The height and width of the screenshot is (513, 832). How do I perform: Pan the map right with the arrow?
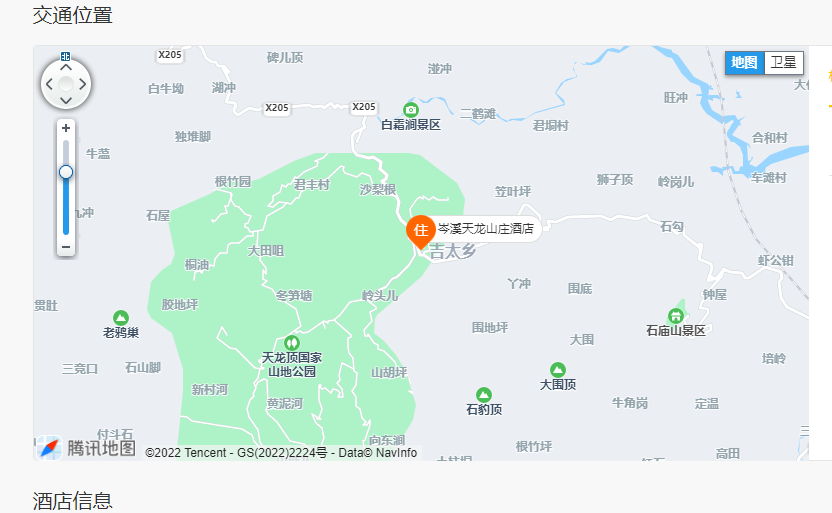[83, 84]
